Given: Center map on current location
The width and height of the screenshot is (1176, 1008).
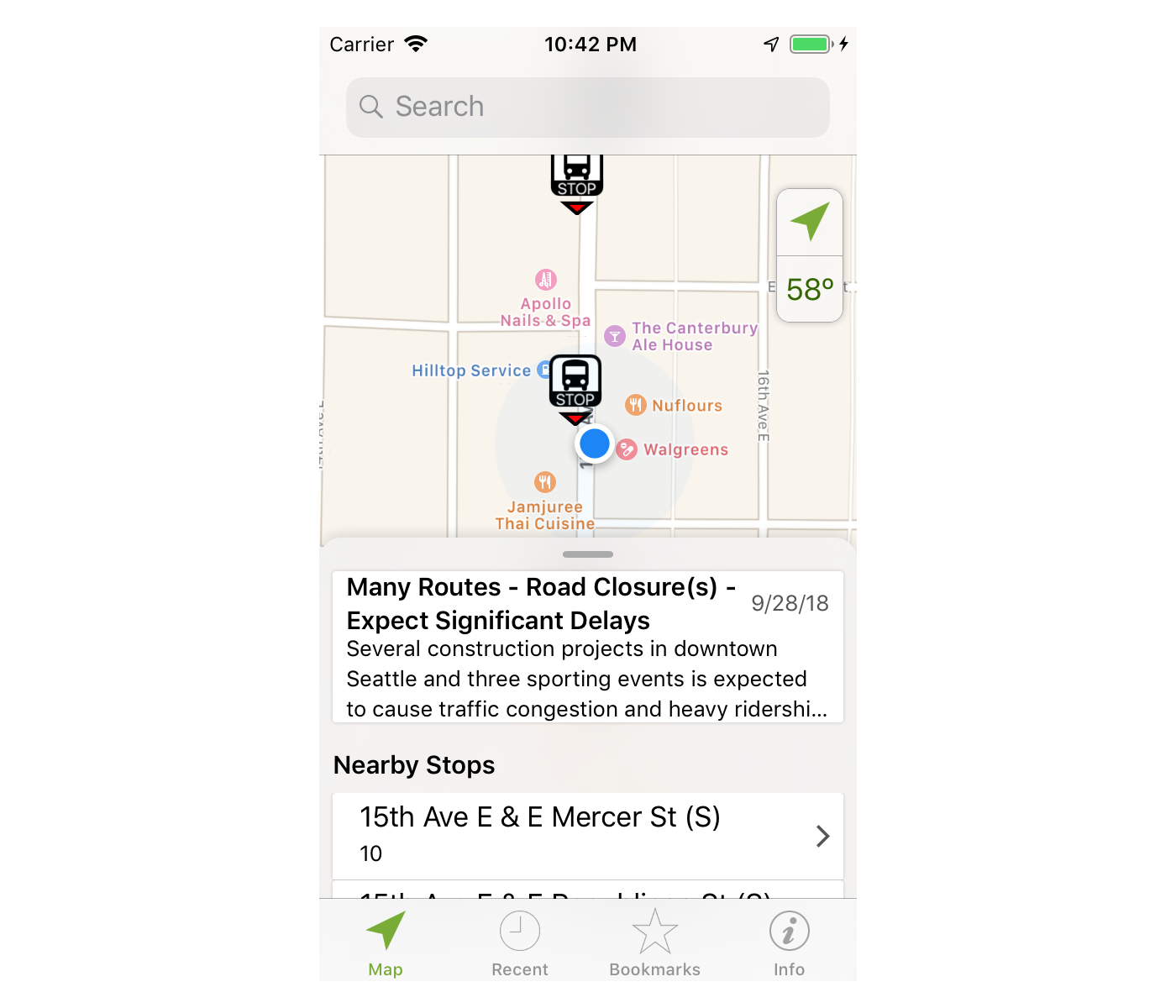Looking at the screenshot, I should pyautogui.click(x=810, y=223).
